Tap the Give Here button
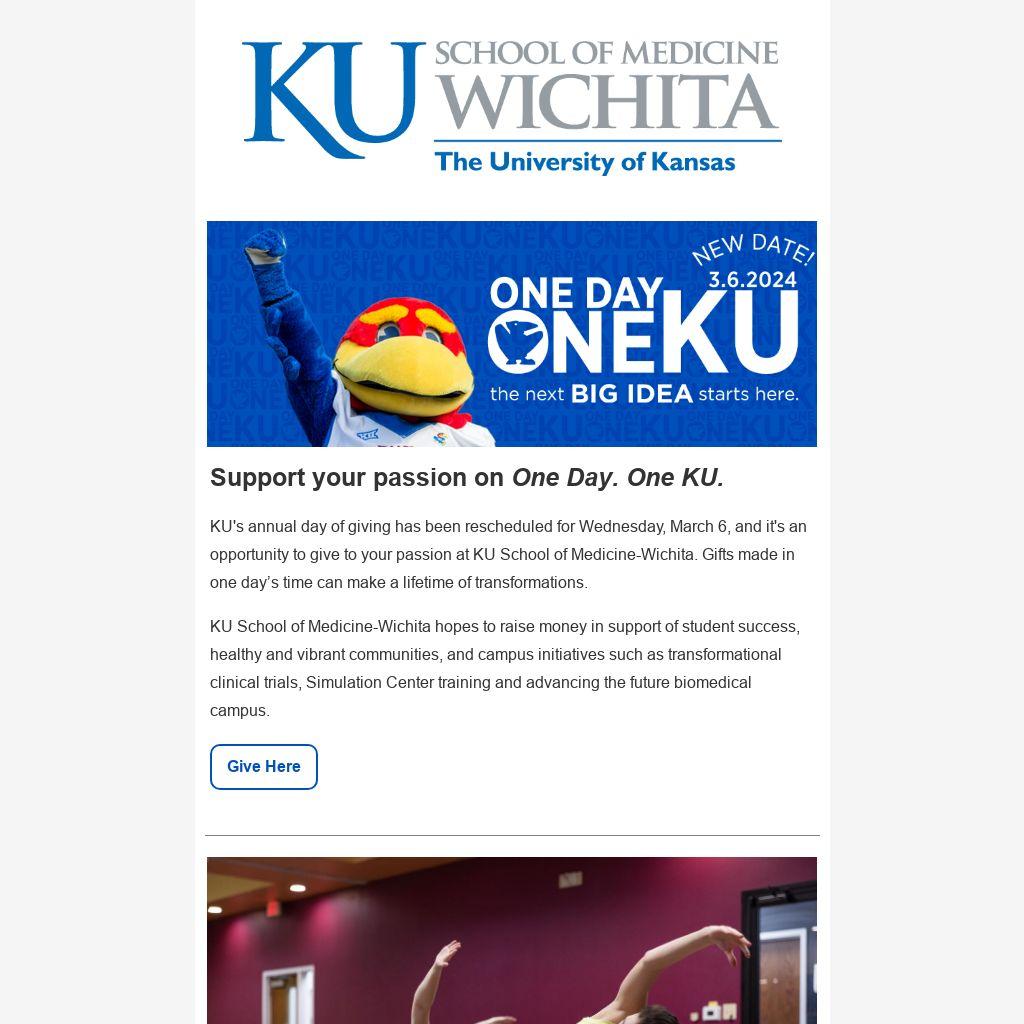Screen dimensions: 1024x1024 point(264,767)
